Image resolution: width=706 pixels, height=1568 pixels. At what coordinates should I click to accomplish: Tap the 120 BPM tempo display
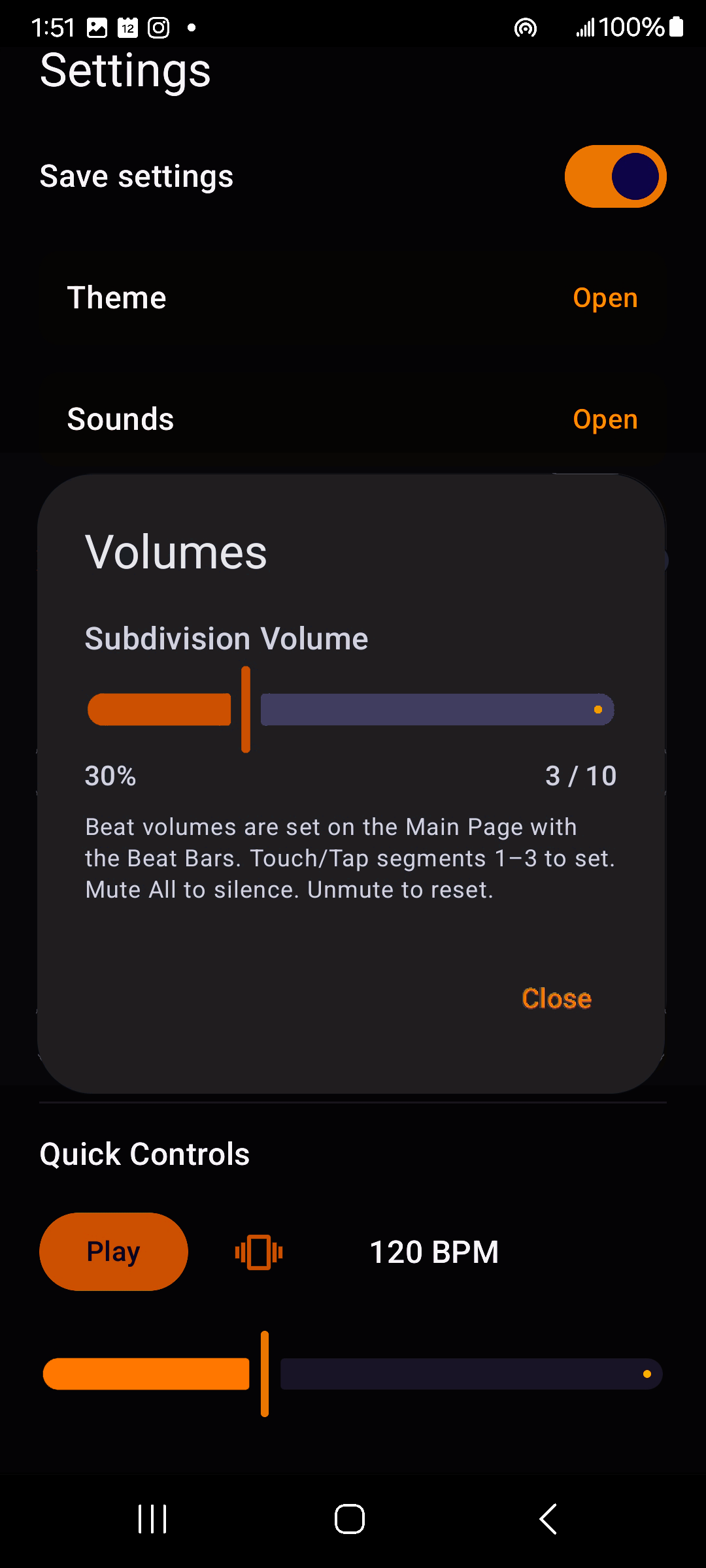pos(433,1251)
